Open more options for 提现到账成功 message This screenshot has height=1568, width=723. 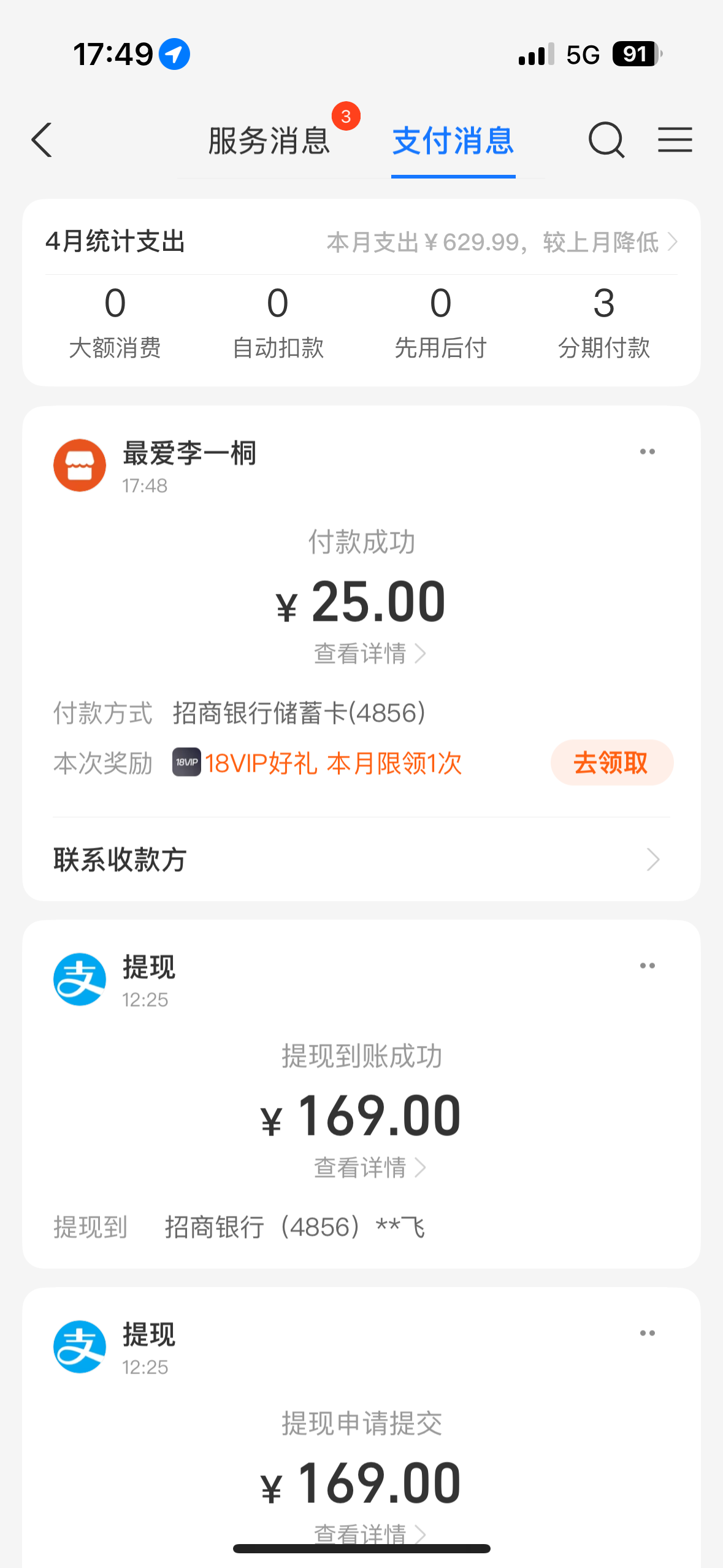(x=647, y=966)
